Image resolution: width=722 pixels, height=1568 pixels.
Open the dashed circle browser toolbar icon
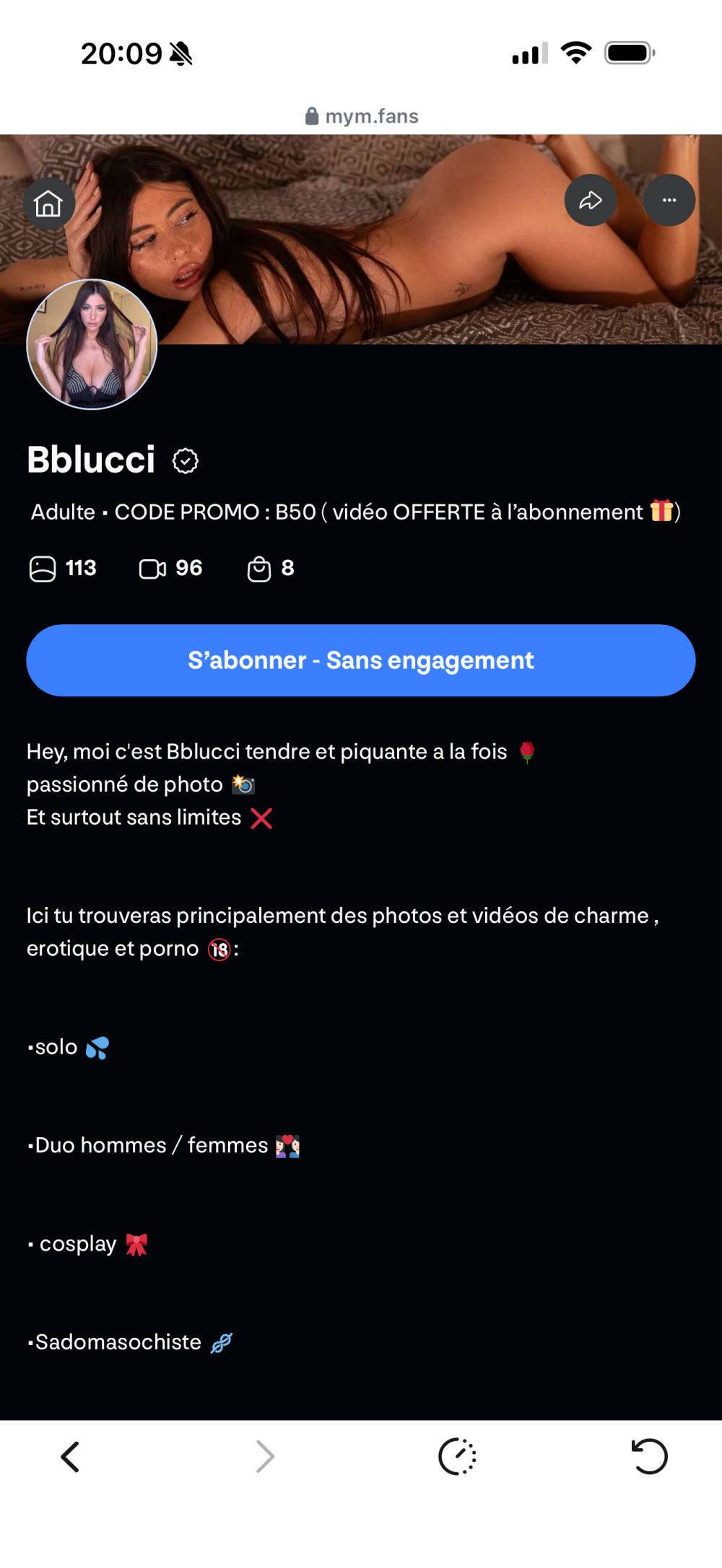point(457,1457)
